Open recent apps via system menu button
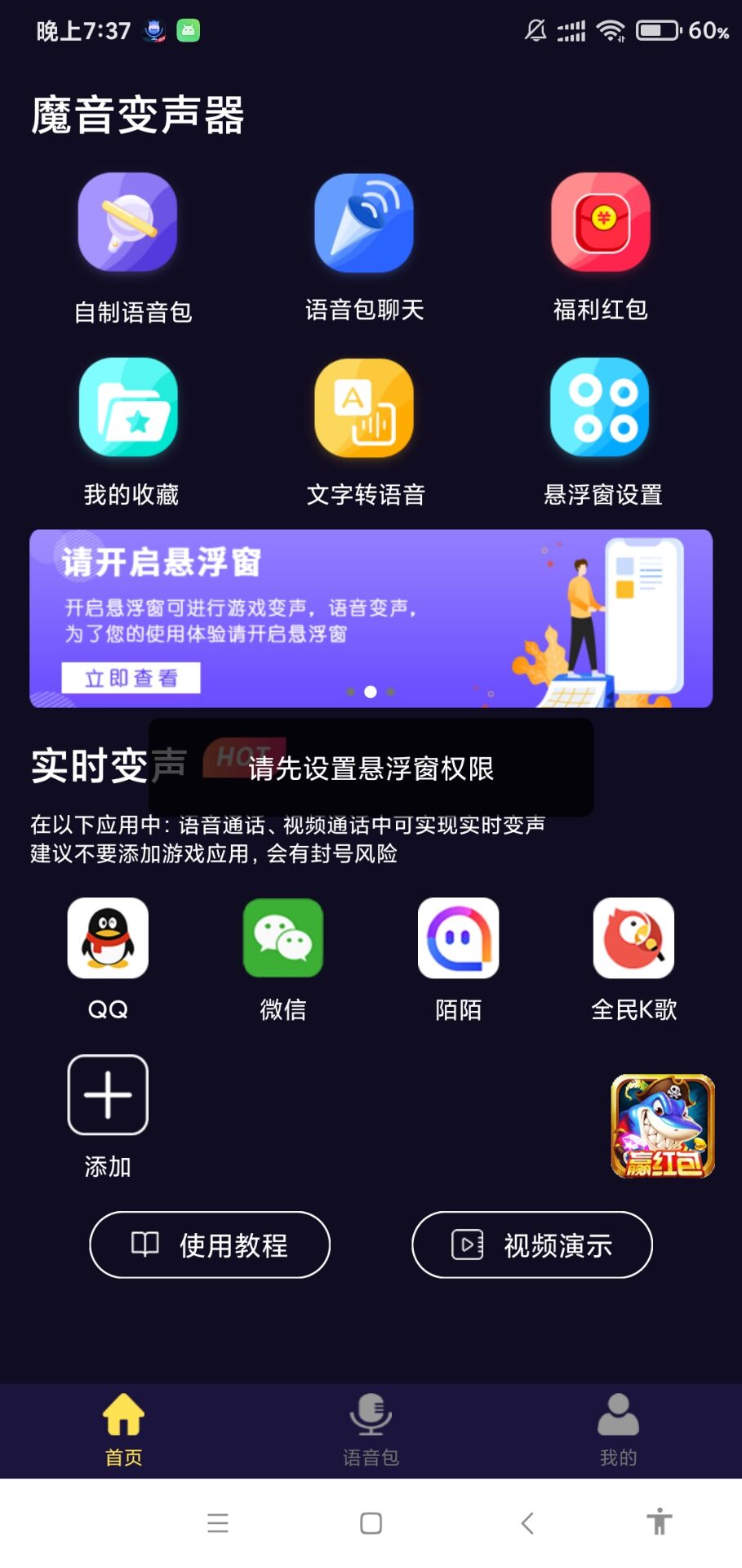This screenshot has width=742, height=1568. (218, 1523)
